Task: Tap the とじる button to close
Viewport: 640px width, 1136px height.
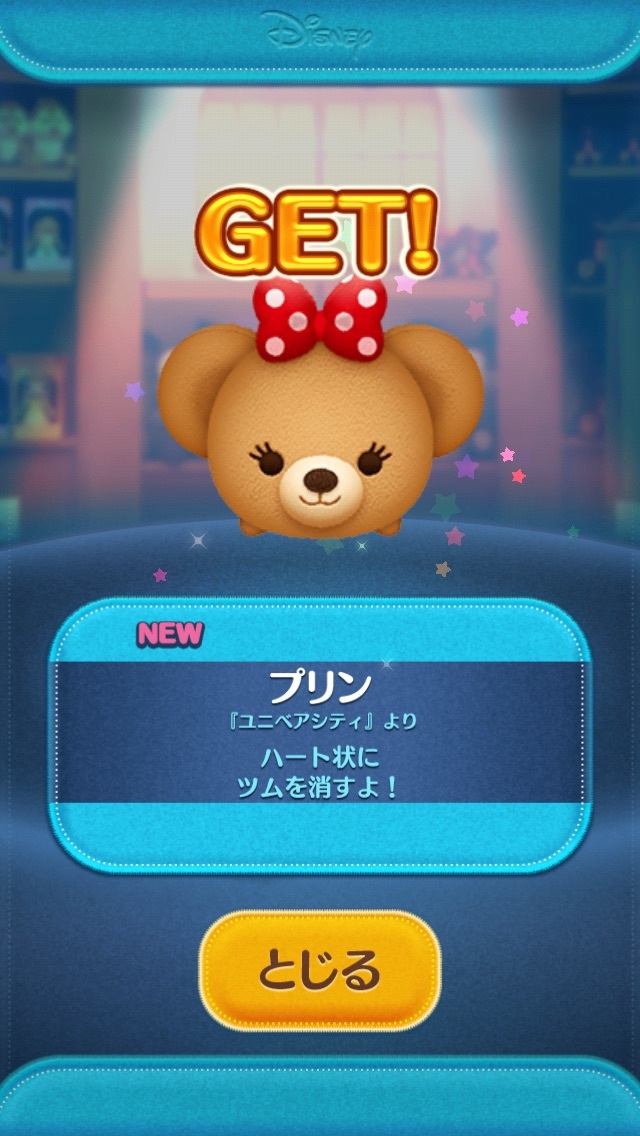Action: click(x=320, y=970)
